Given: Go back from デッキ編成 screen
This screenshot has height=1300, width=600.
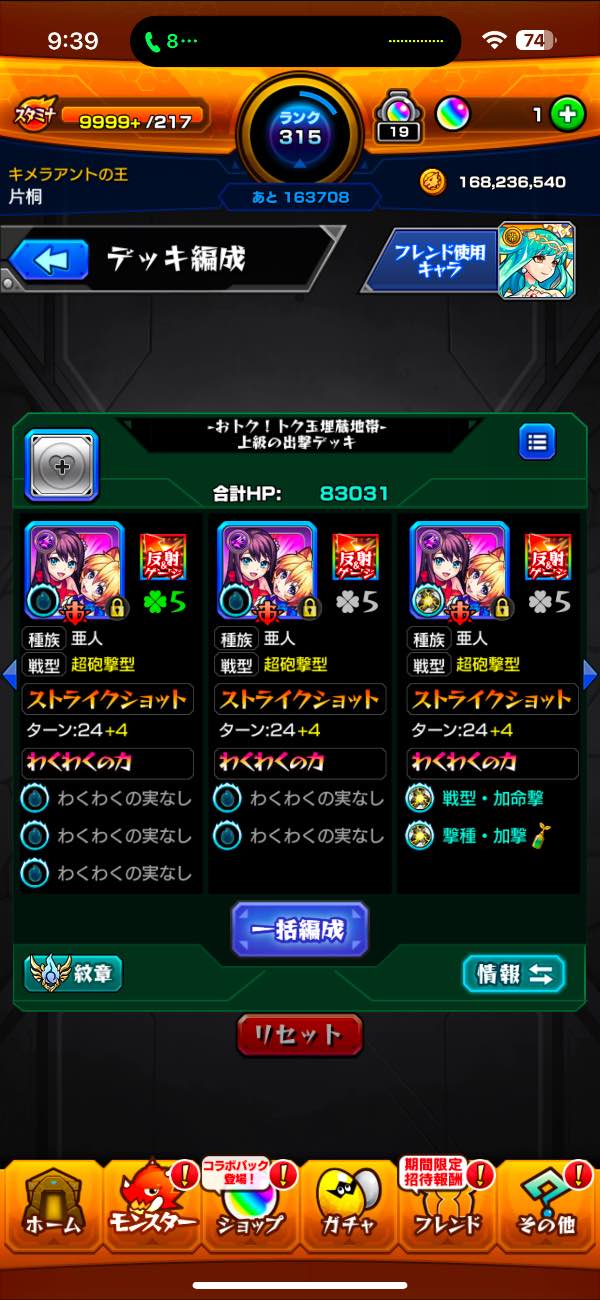Looking at the screenshot, I should point(52,261).
